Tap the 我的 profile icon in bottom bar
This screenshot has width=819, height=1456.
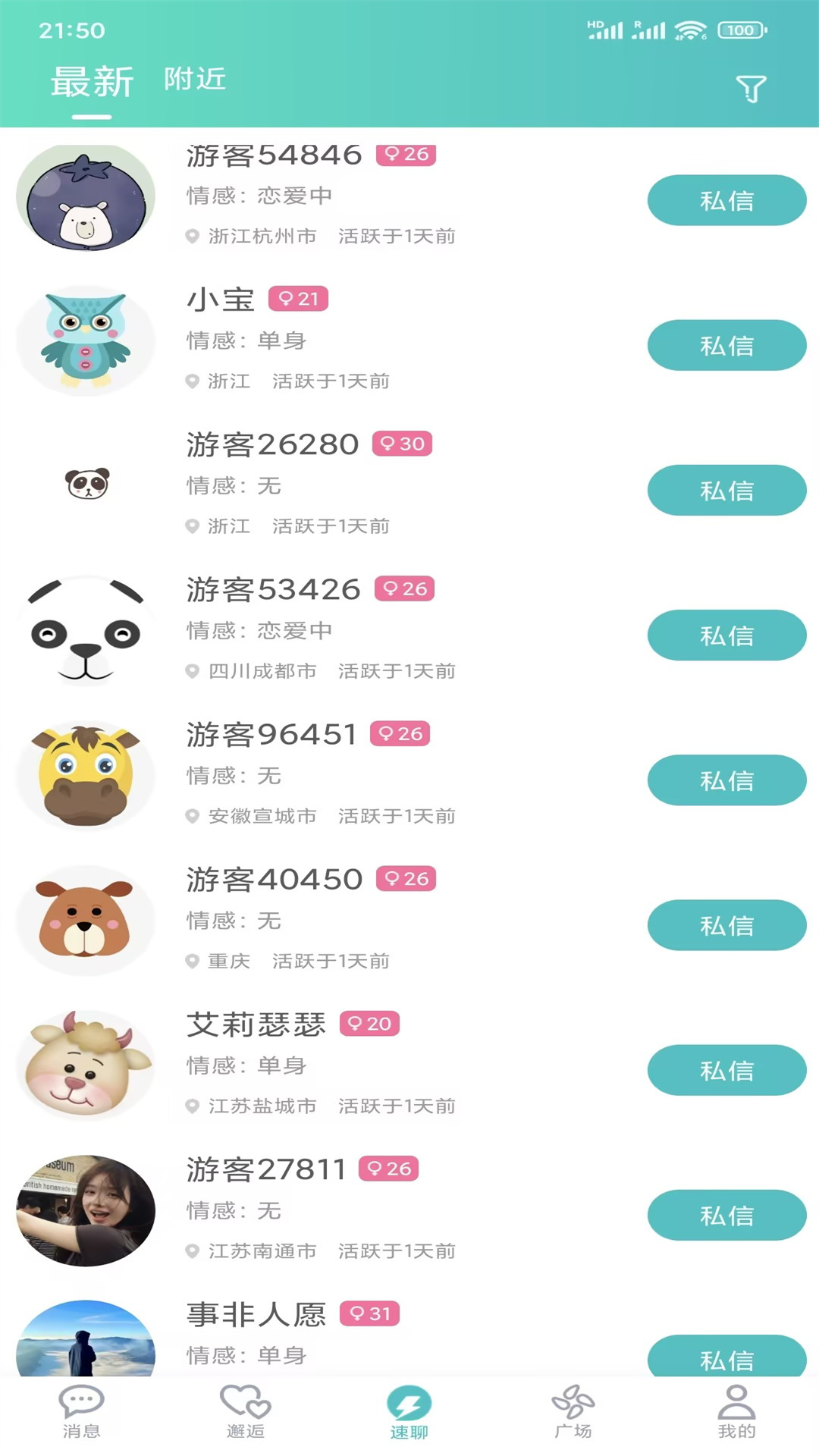(x=736, y=1409)
